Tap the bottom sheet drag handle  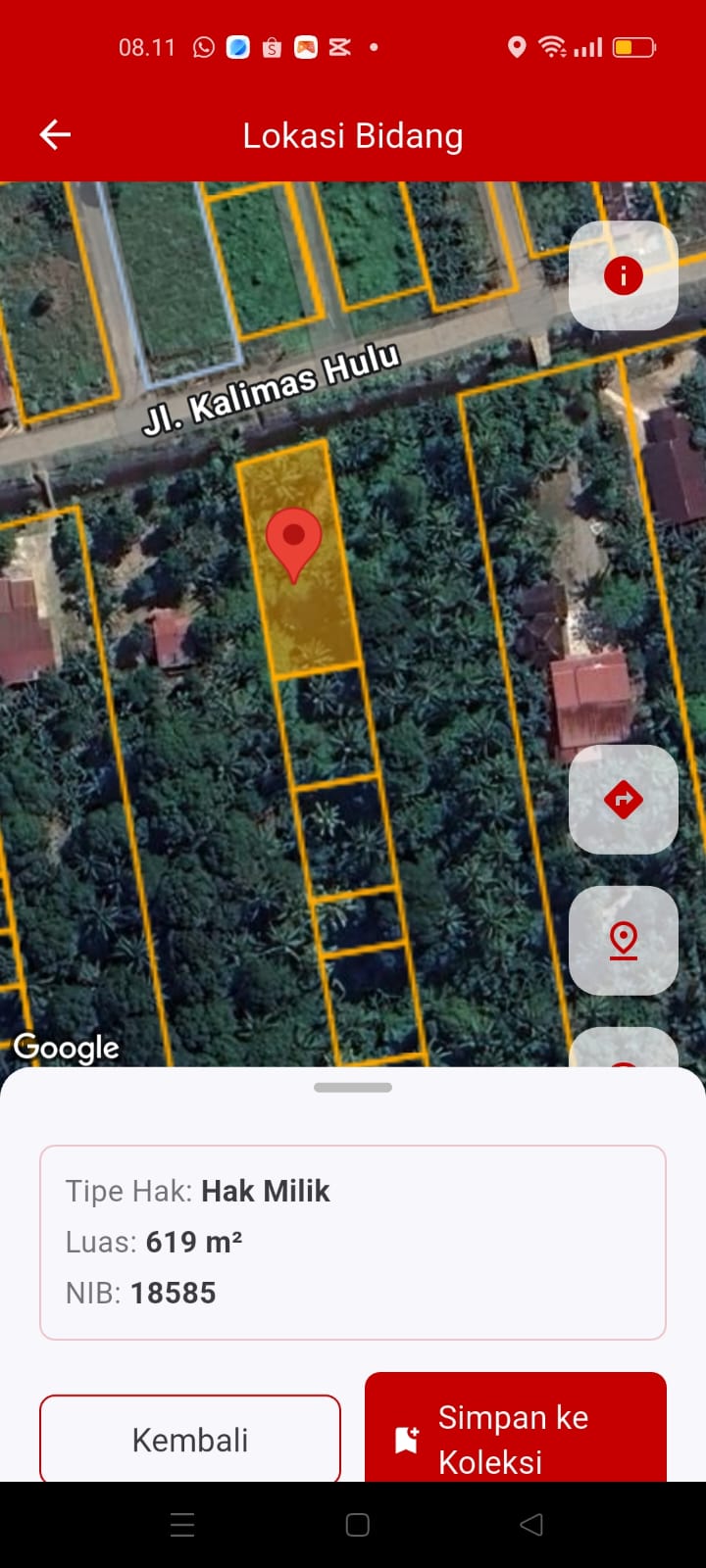(353, 1087)
